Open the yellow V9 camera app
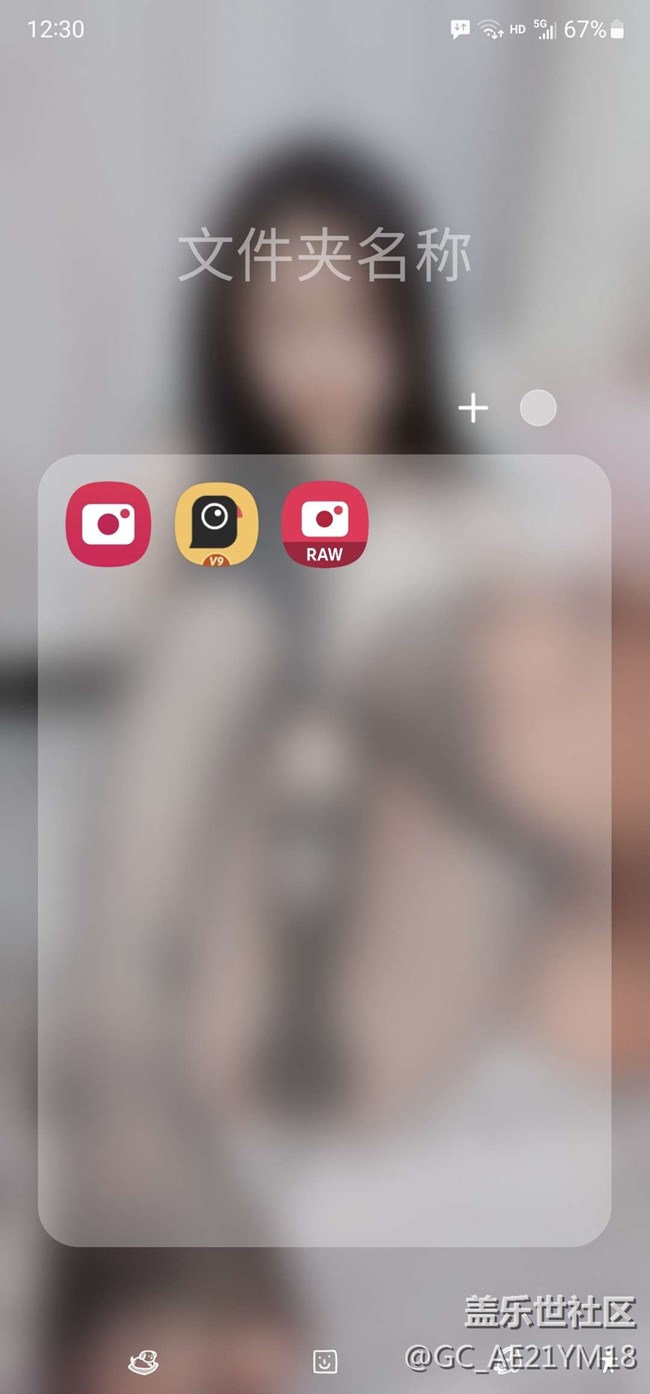Image resolution: width=650 pixels, height=1394 pixels. click(x=216, y=523)
